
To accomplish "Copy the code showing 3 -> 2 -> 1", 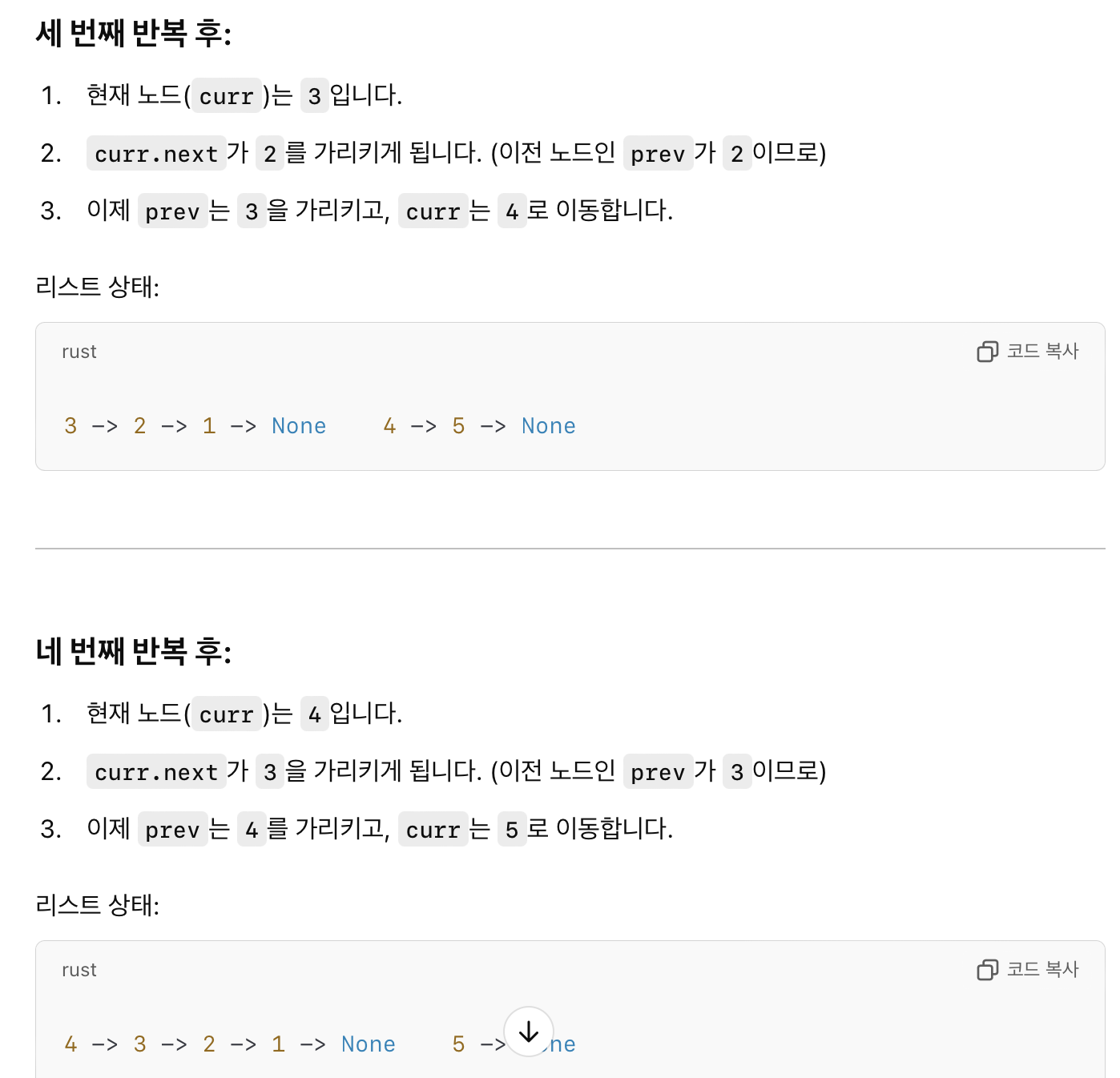I will coord(1028,352).
